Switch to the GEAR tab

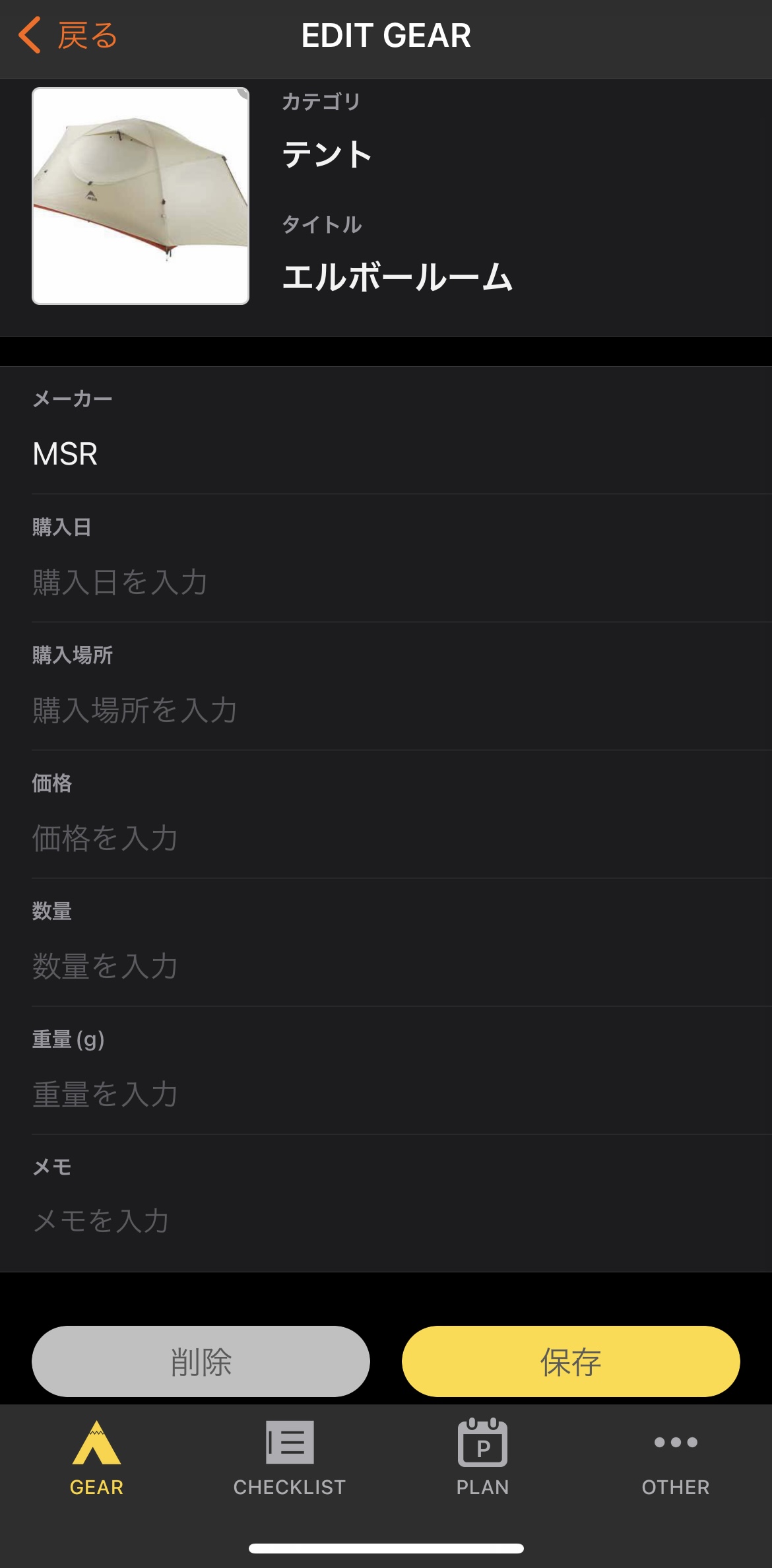coord(96,1458)
